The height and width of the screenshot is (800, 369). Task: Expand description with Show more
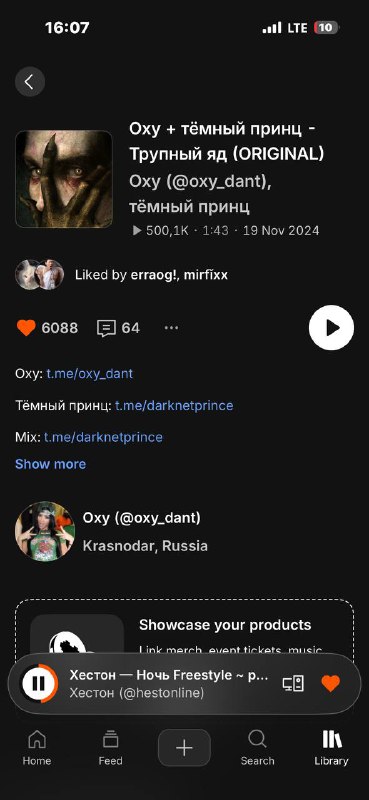[51, 464]
